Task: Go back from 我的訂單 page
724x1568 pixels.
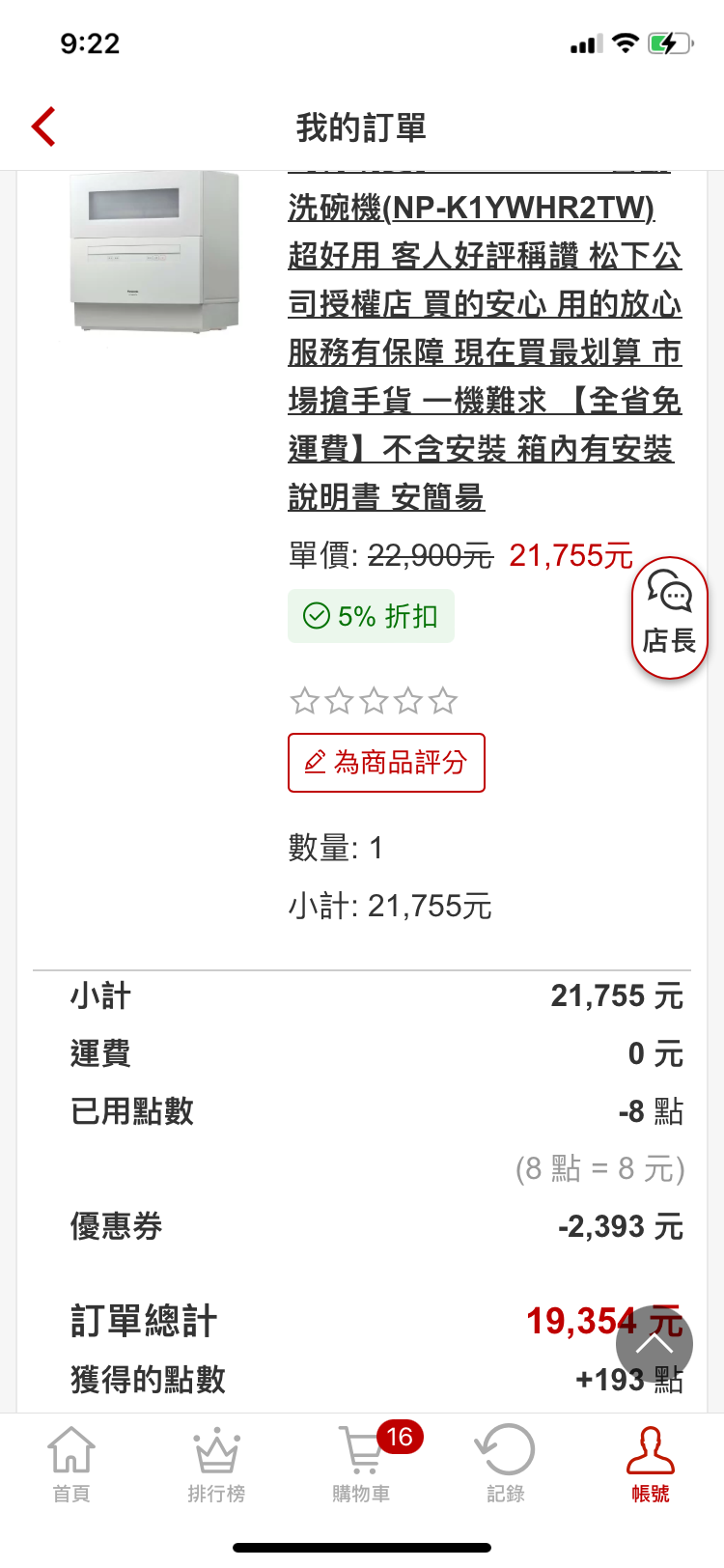Action: [43, 126]
